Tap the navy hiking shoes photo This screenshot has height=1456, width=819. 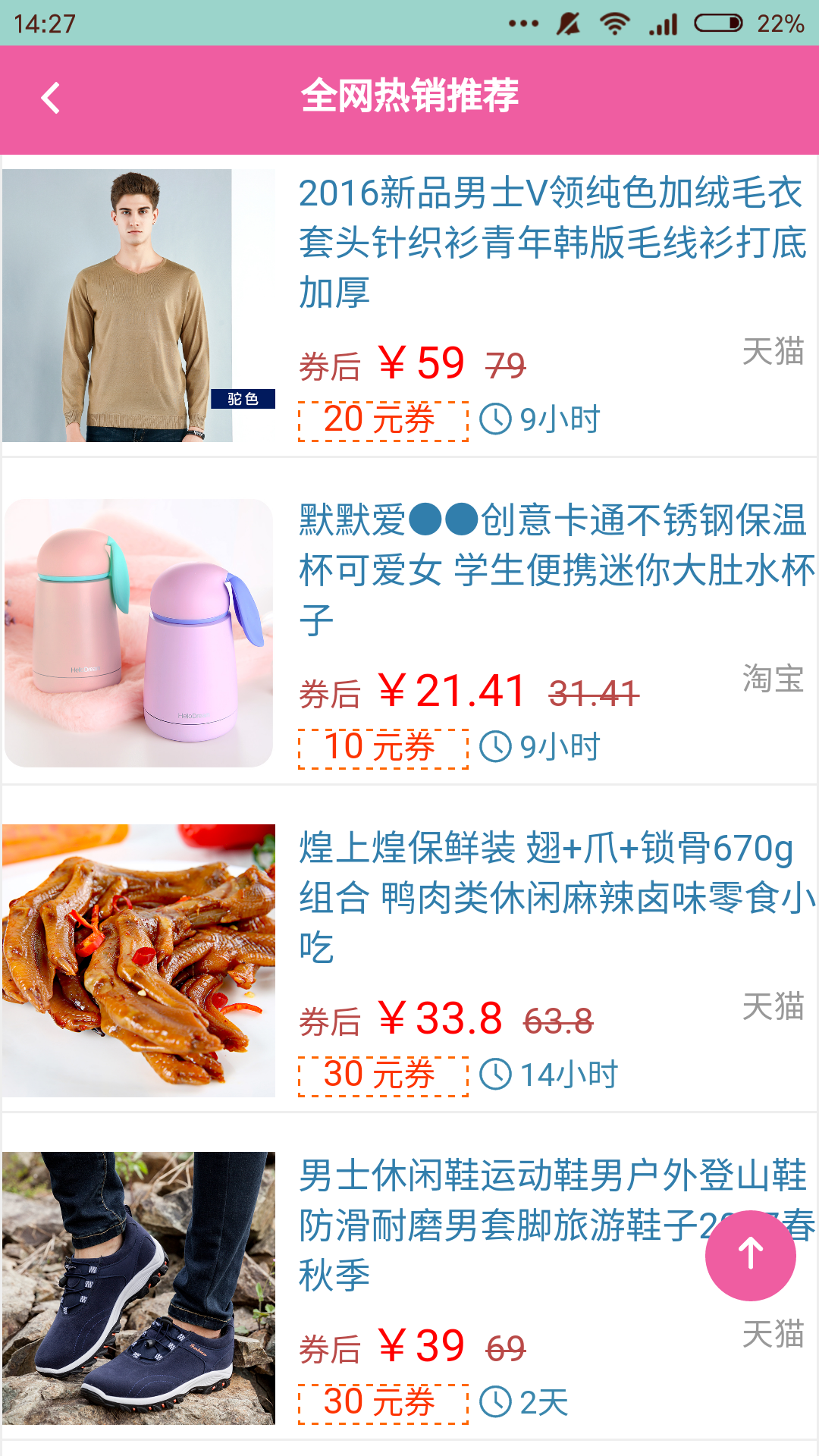(x=138, y=1288)
